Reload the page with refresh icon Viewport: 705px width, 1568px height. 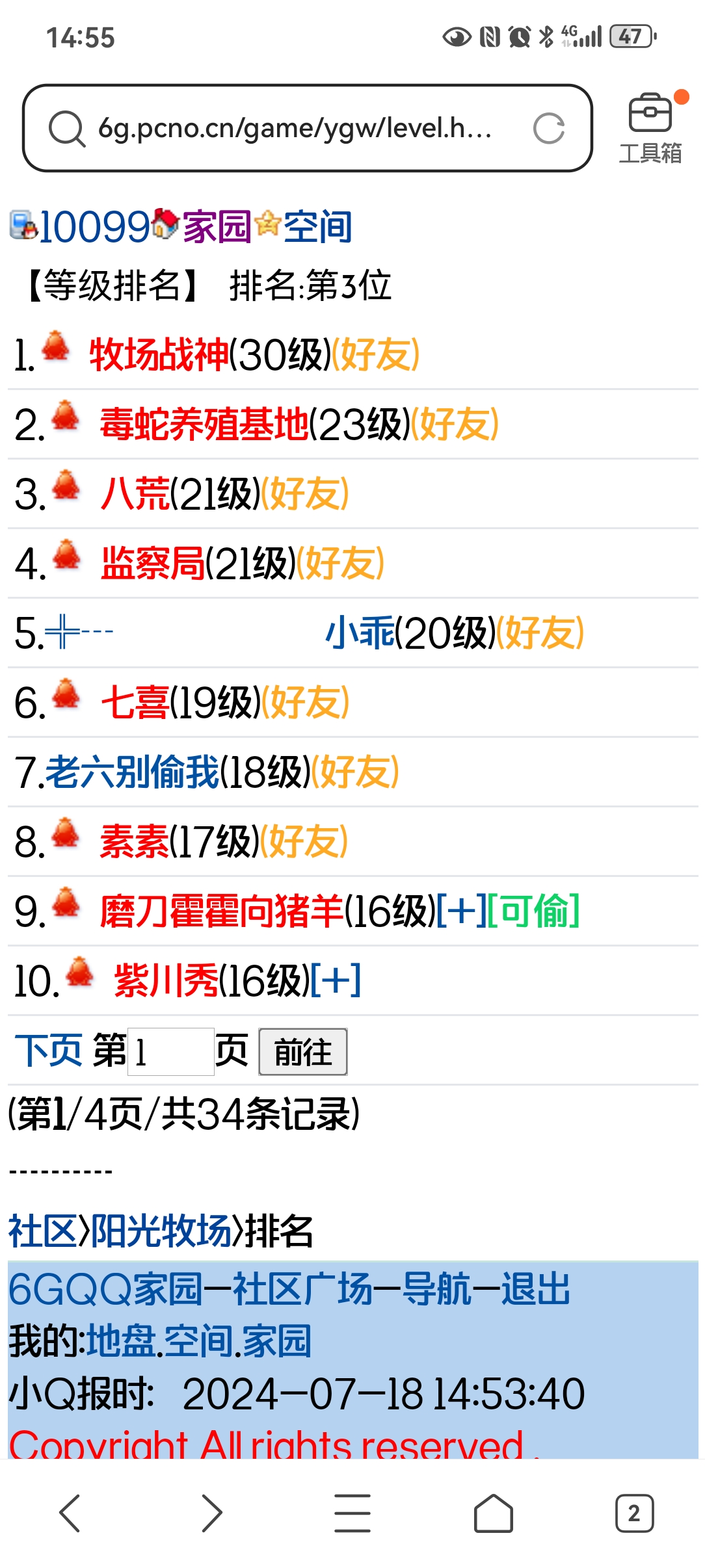pos(549,128)
